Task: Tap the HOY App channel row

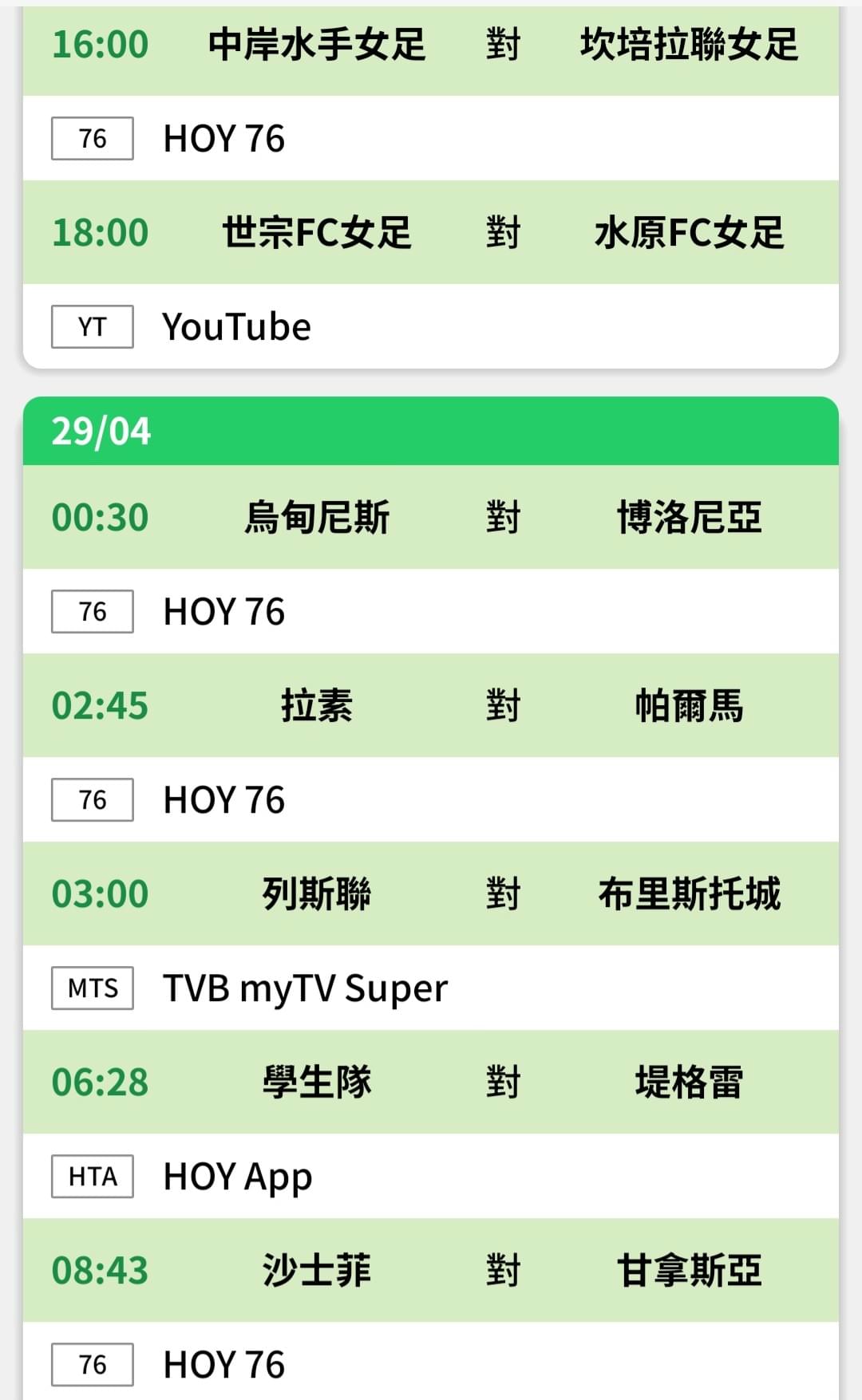Action: (x=431, y=1176)
